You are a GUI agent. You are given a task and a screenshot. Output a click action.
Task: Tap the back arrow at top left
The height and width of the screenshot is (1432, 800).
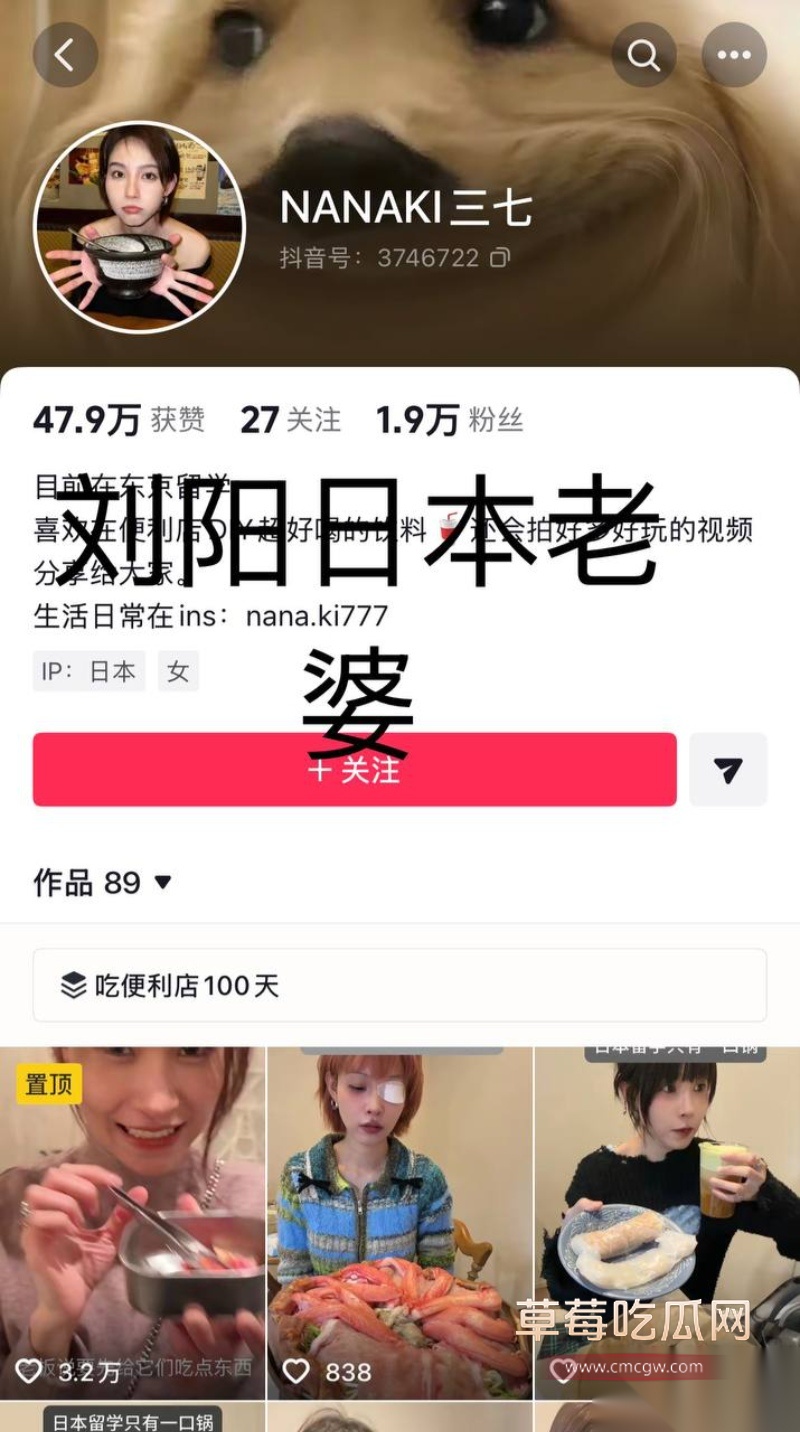point(65,55)
